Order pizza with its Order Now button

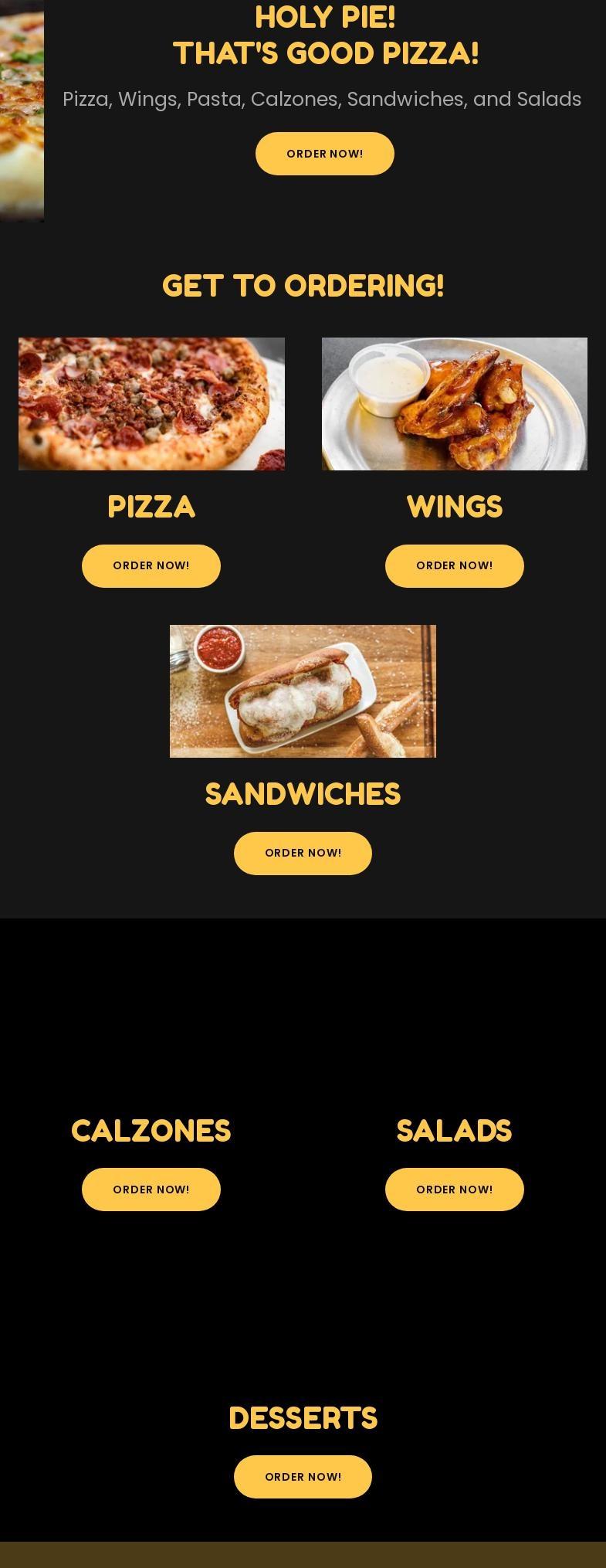(x=151, y=565)
